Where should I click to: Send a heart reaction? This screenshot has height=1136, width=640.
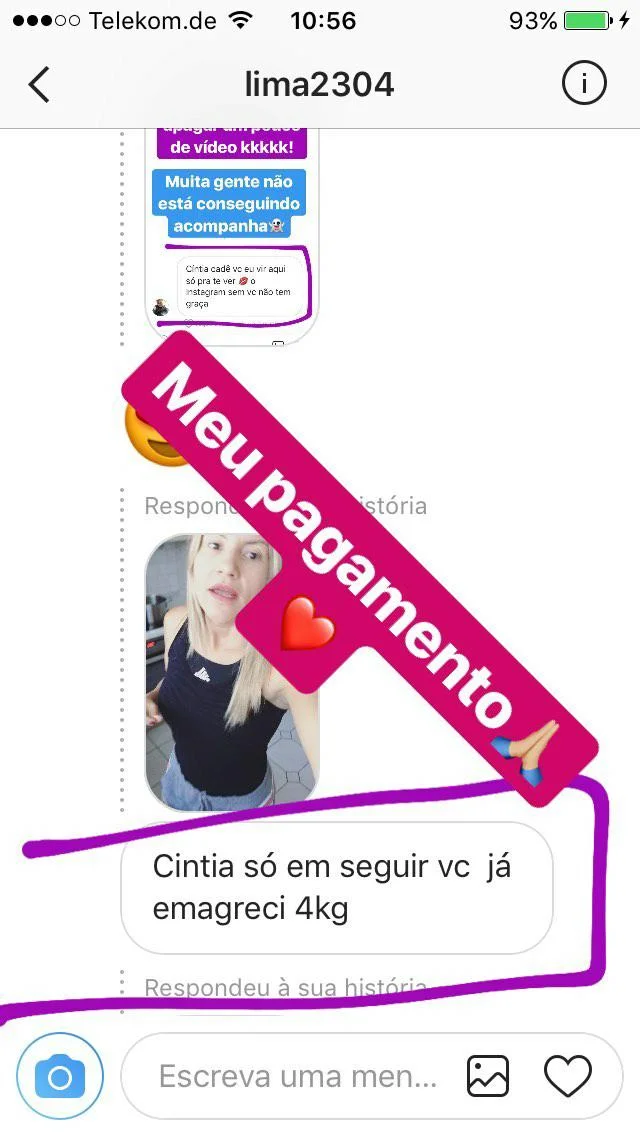[x=567, y=1077]
